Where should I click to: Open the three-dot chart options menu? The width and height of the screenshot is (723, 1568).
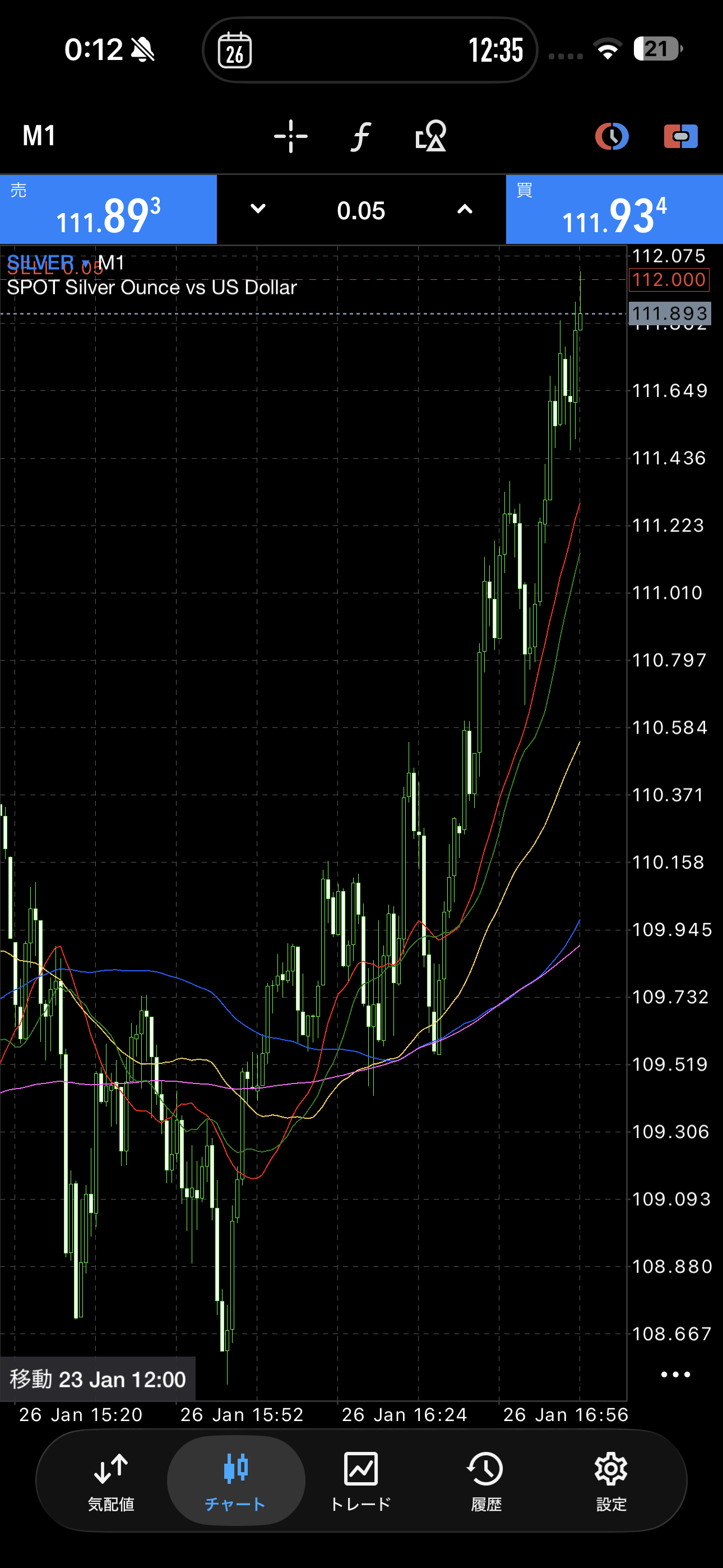675,1375
